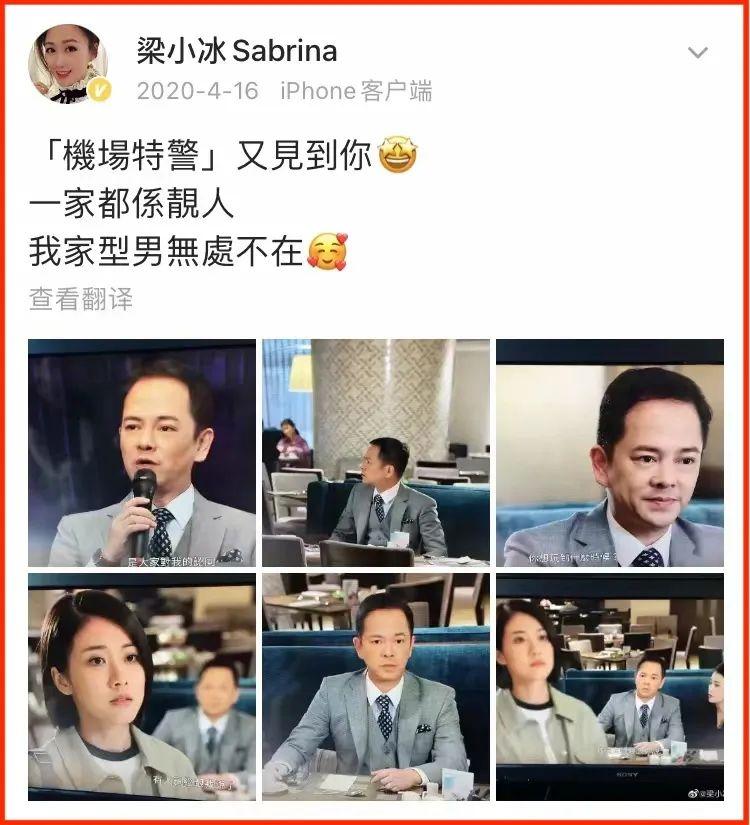Open the top-right close-up portrait thumbnail

[x=611, y=452]
